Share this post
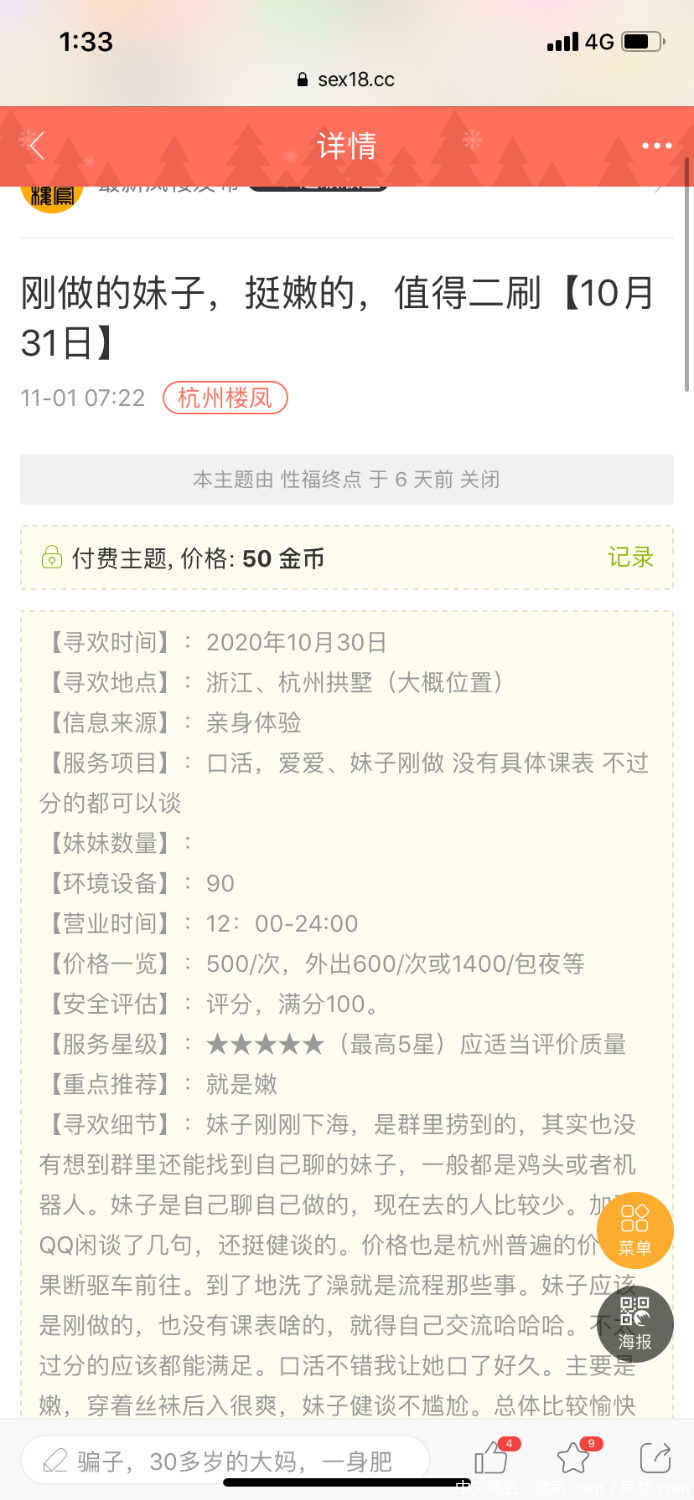 [x=655, y=1459]
